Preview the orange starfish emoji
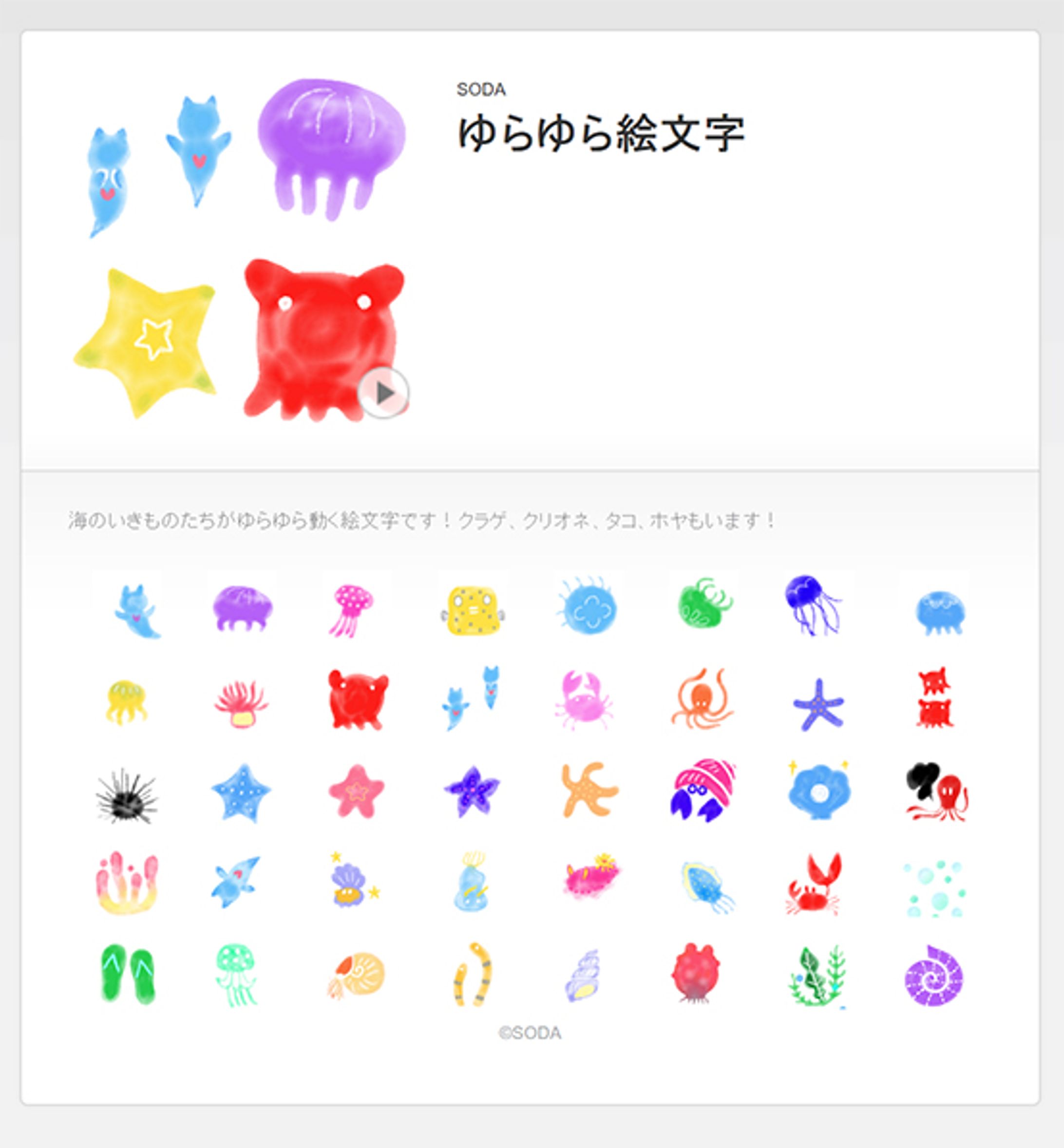This screenshot has width=1064, height=1148. coord(589,790)
